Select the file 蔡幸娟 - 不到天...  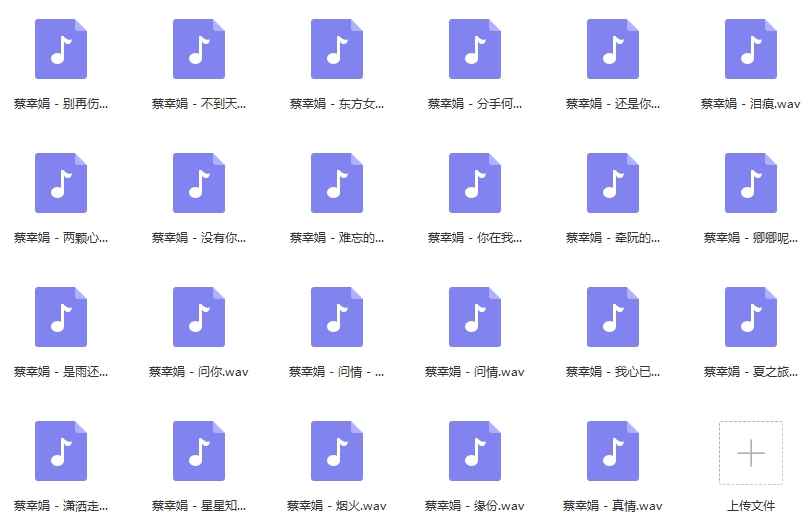point(199,49)
